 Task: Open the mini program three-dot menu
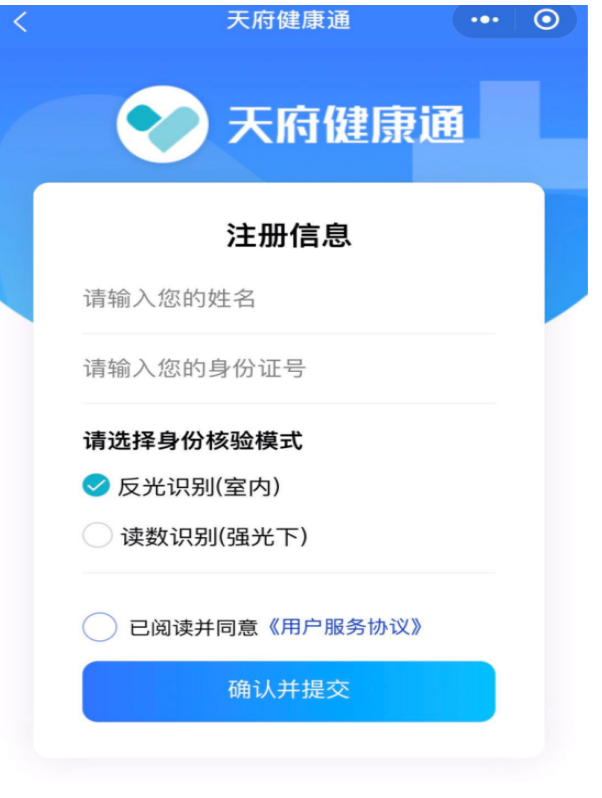484,22
